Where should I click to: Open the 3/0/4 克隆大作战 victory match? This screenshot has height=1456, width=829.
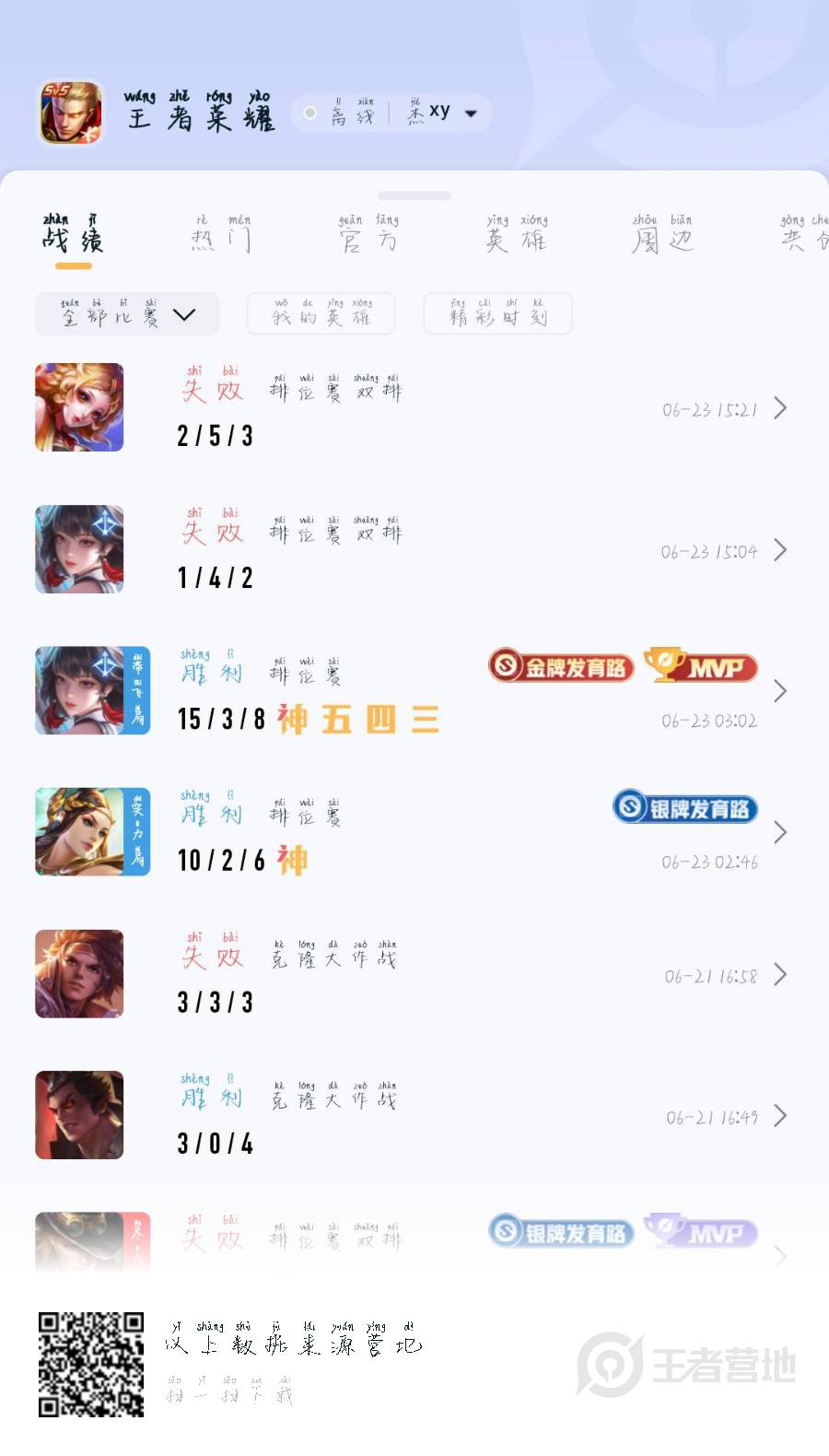[414, 1116]
